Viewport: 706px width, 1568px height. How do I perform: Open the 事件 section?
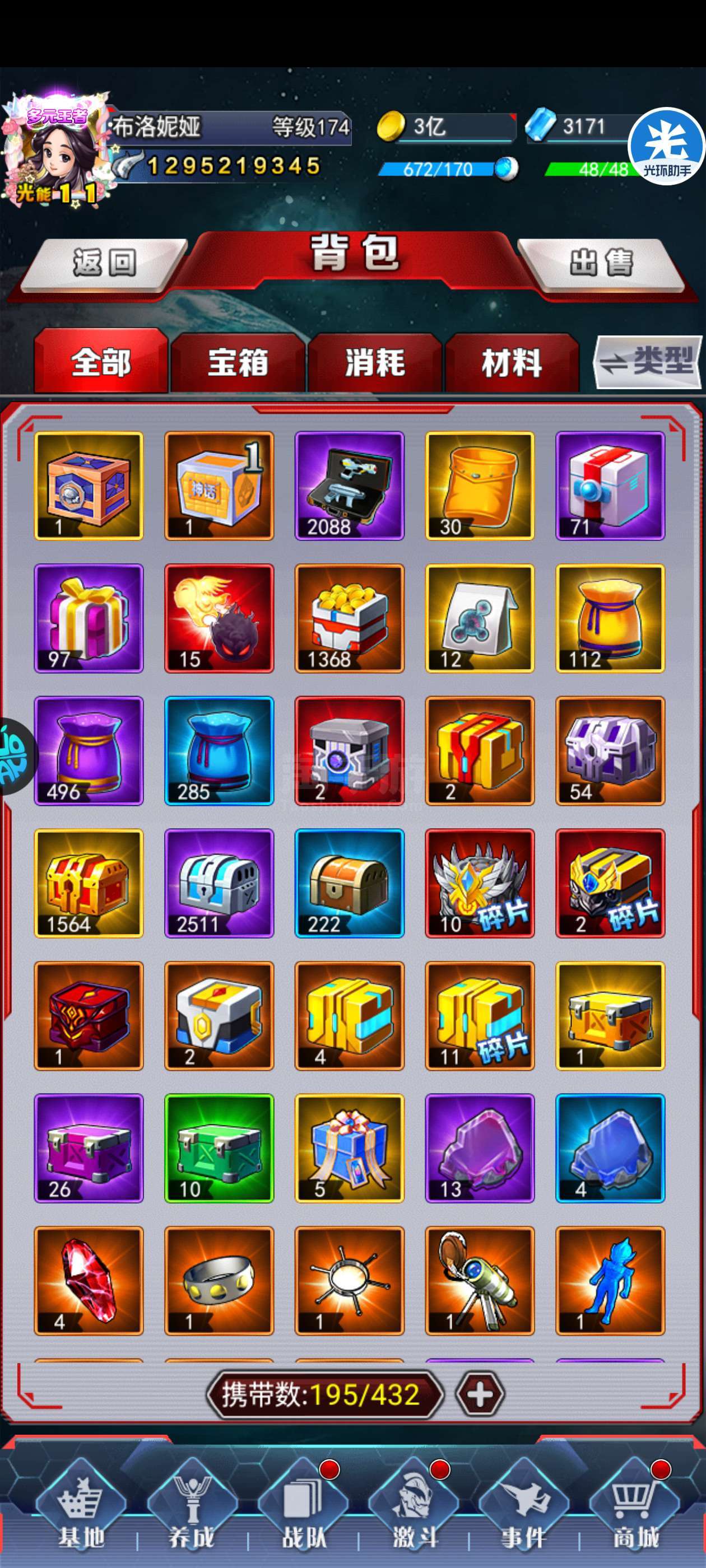pos(524,1512)
